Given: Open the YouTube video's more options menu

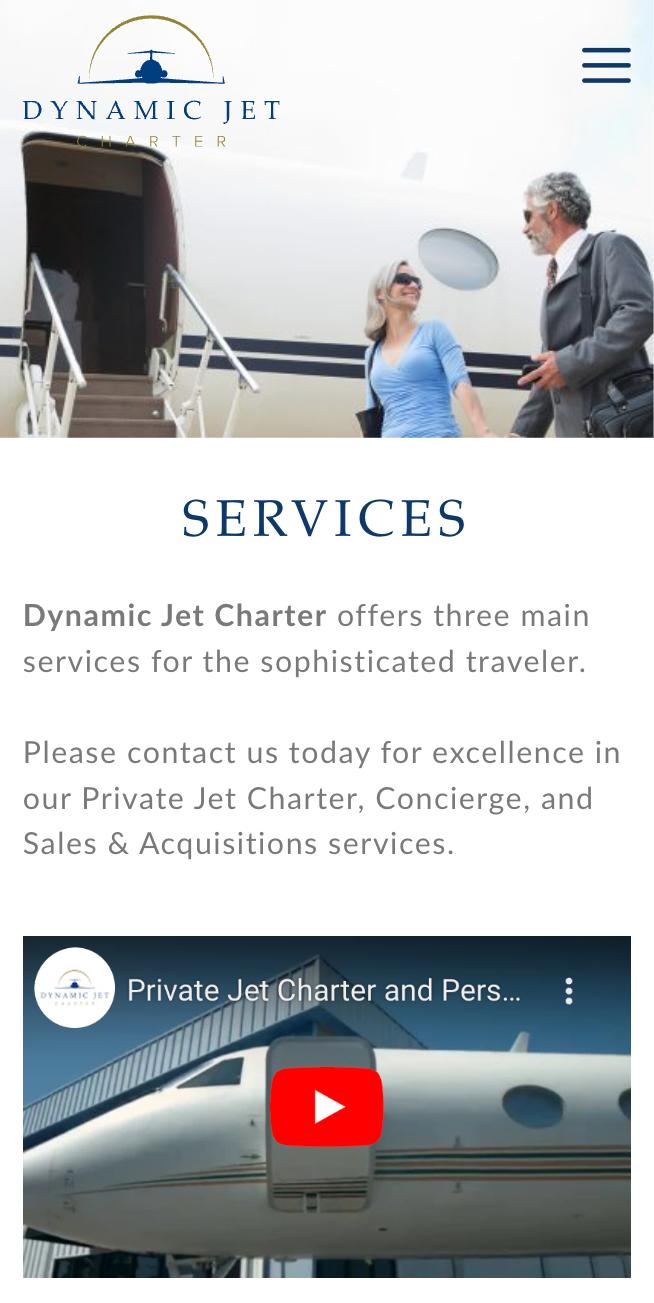Looking at the screenshot, I should coord(568,991).
